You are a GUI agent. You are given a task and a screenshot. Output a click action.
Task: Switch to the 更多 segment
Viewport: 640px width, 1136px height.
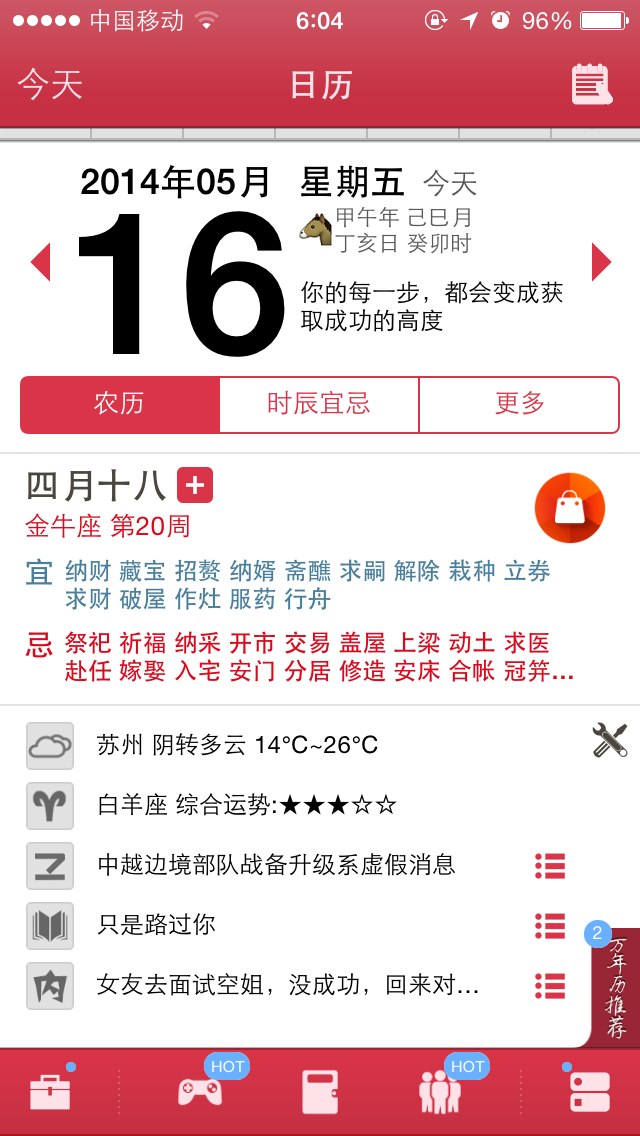(519, 404)
